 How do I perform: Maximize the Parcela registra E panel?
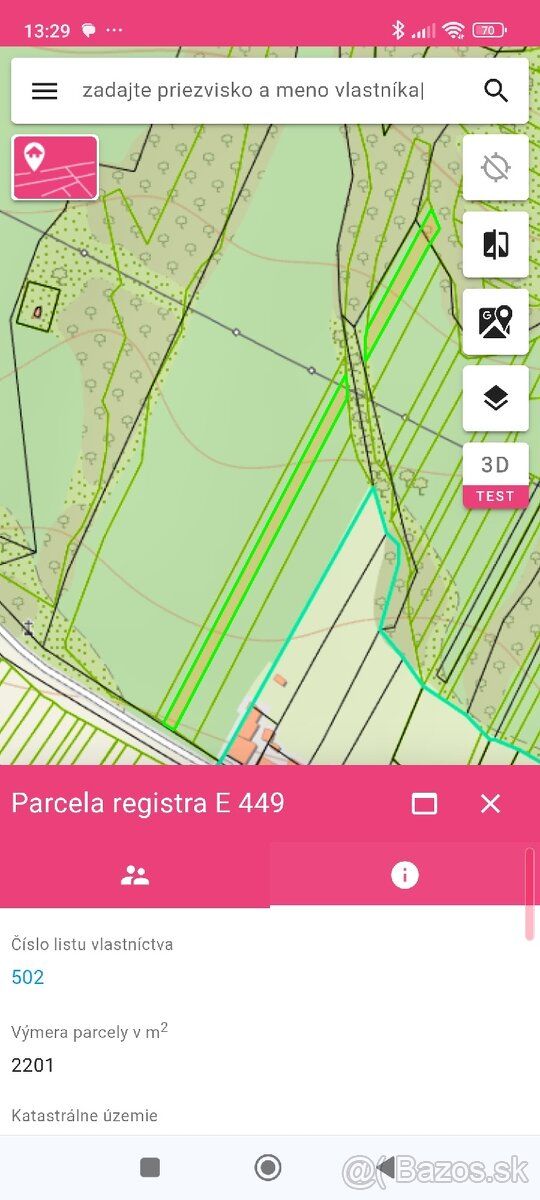click(x=425, y=803)
